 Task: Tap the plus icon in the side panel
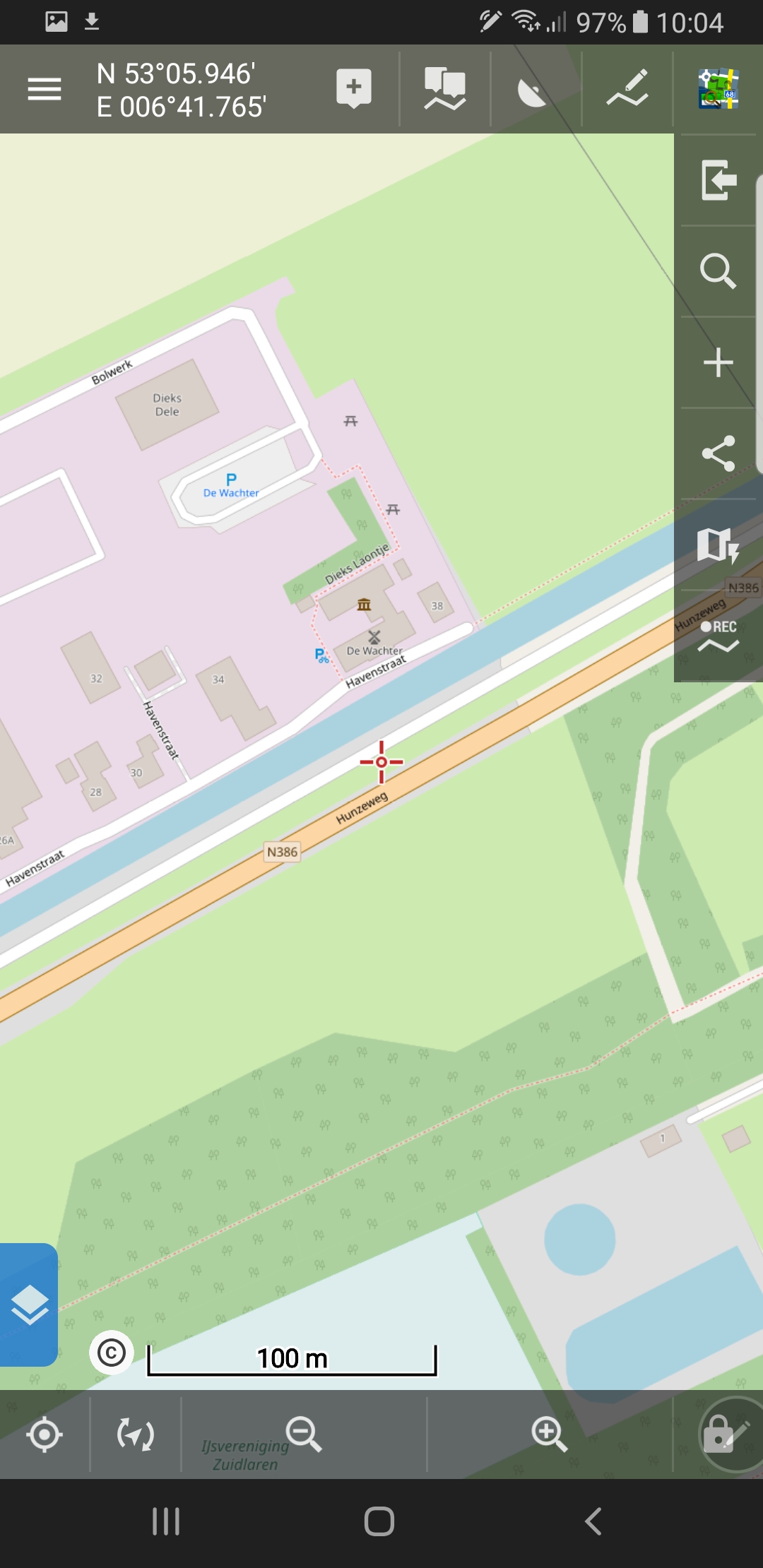718,362
